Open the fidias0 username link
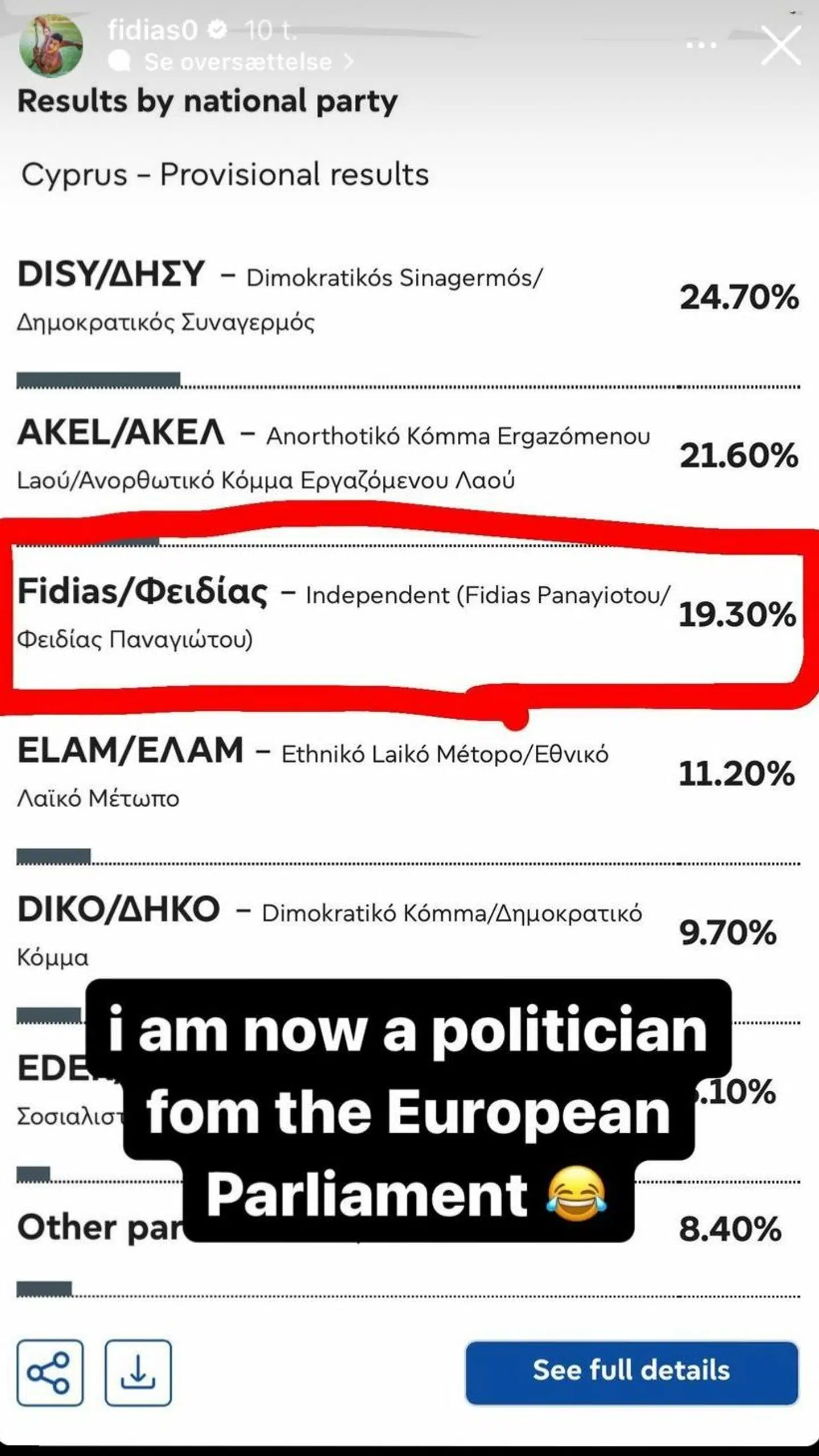The width and height of the screenshot is (819, 1456). pos(152,30)
